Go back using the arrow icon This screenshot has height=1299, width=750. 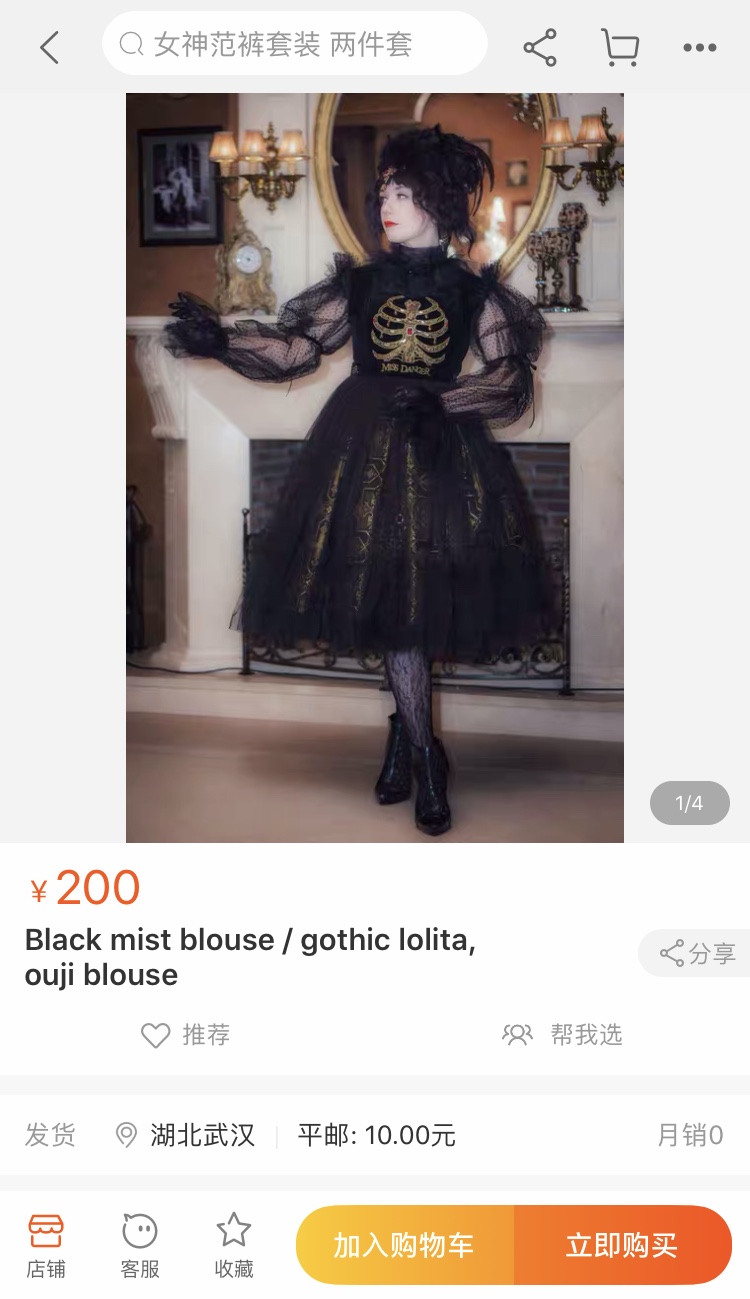pos(49,47)
